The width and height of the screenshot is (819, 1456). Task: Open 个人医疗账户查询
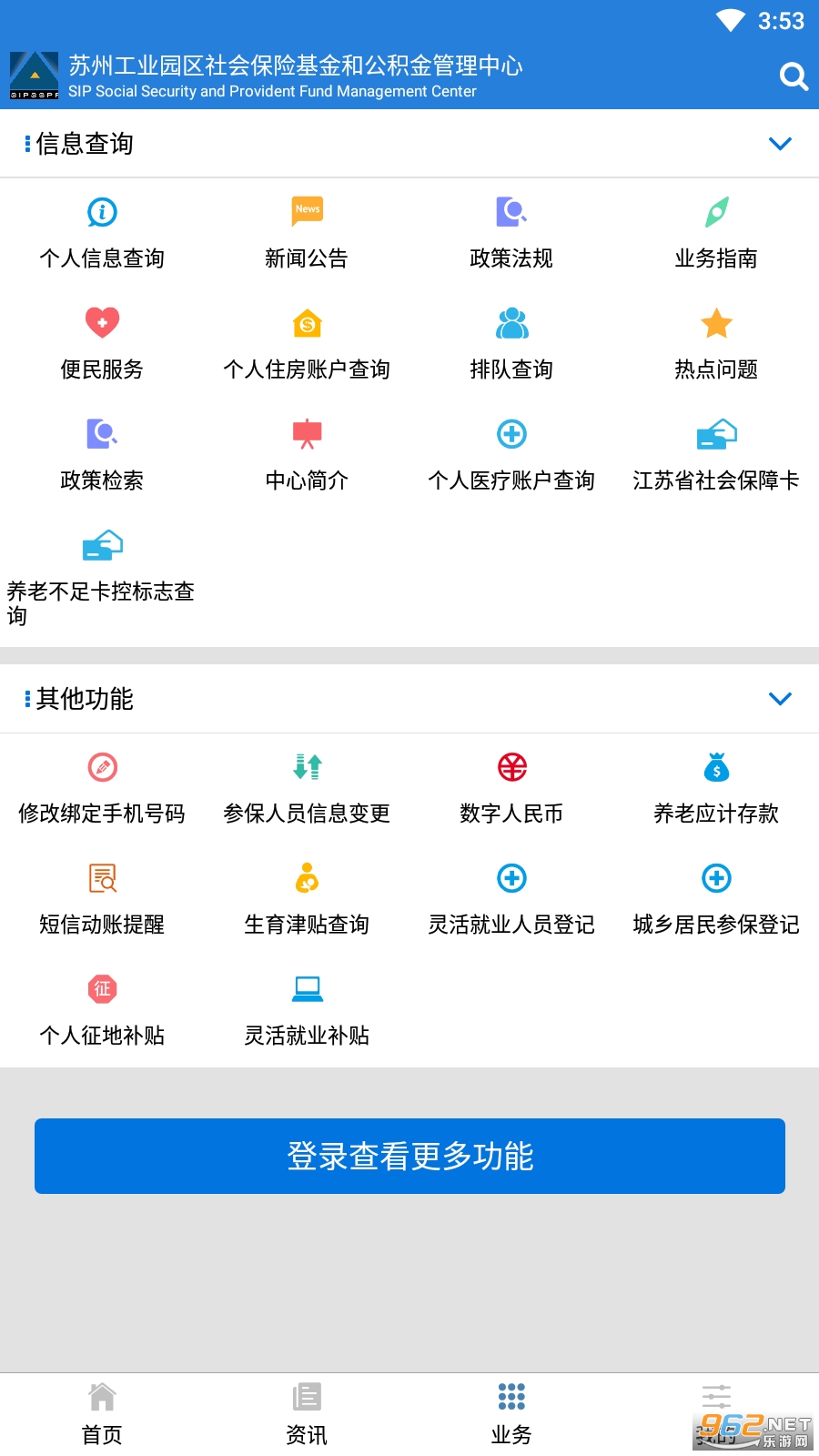click(511, 455)
